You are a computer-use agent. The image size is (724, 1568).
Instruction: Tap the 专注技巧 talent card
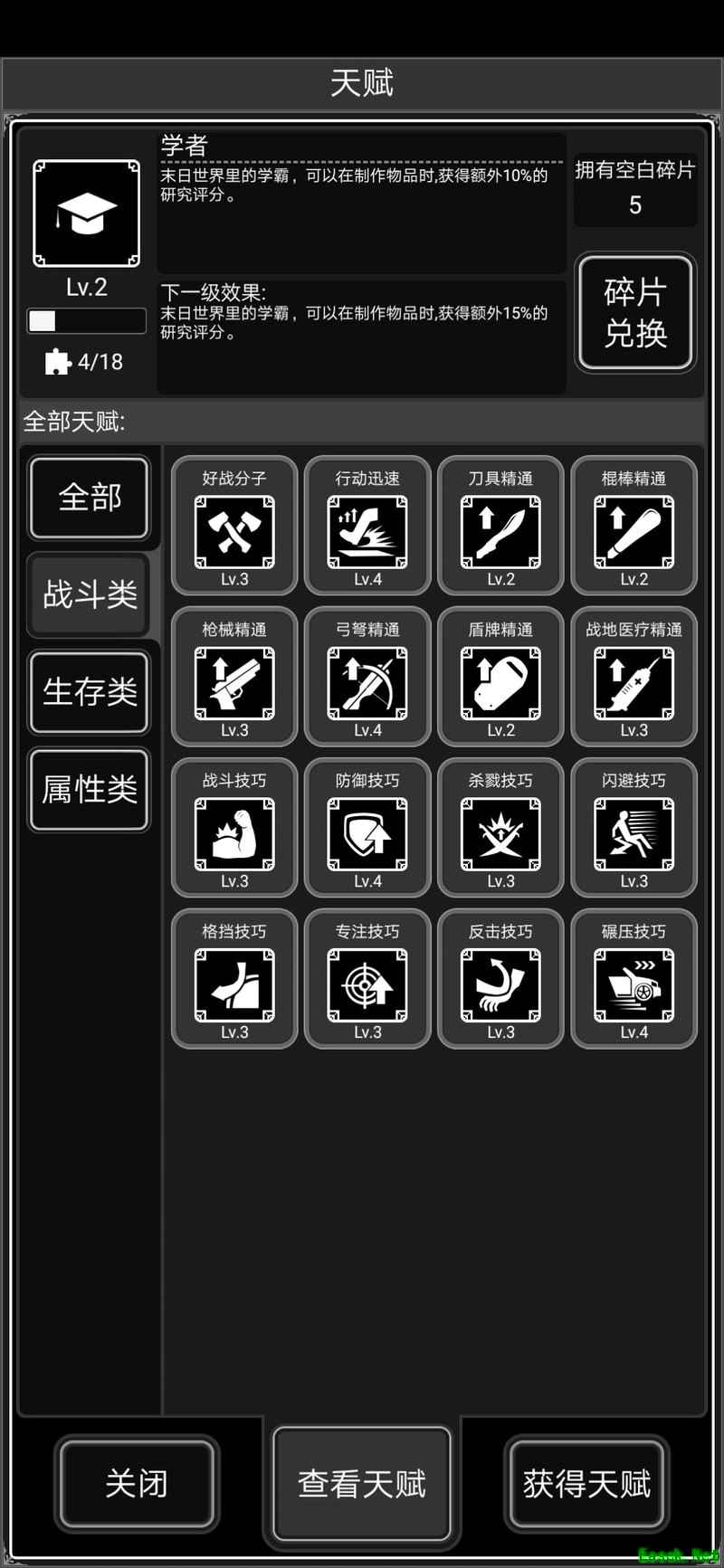pyautogui.click(x=367, y=979)
